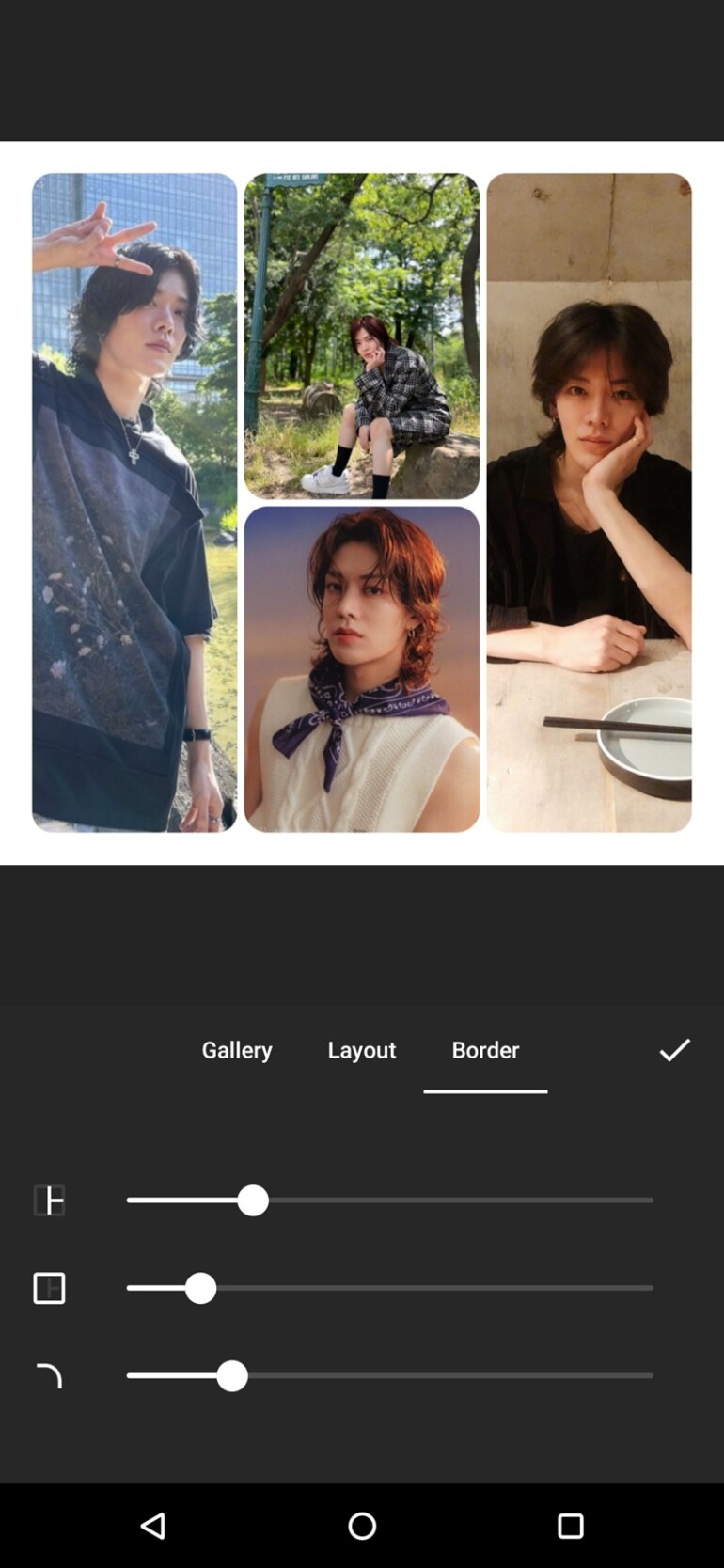724x1568 pixels.
Task: Adjust the inner spacing slider handle
Action: 254,1200
